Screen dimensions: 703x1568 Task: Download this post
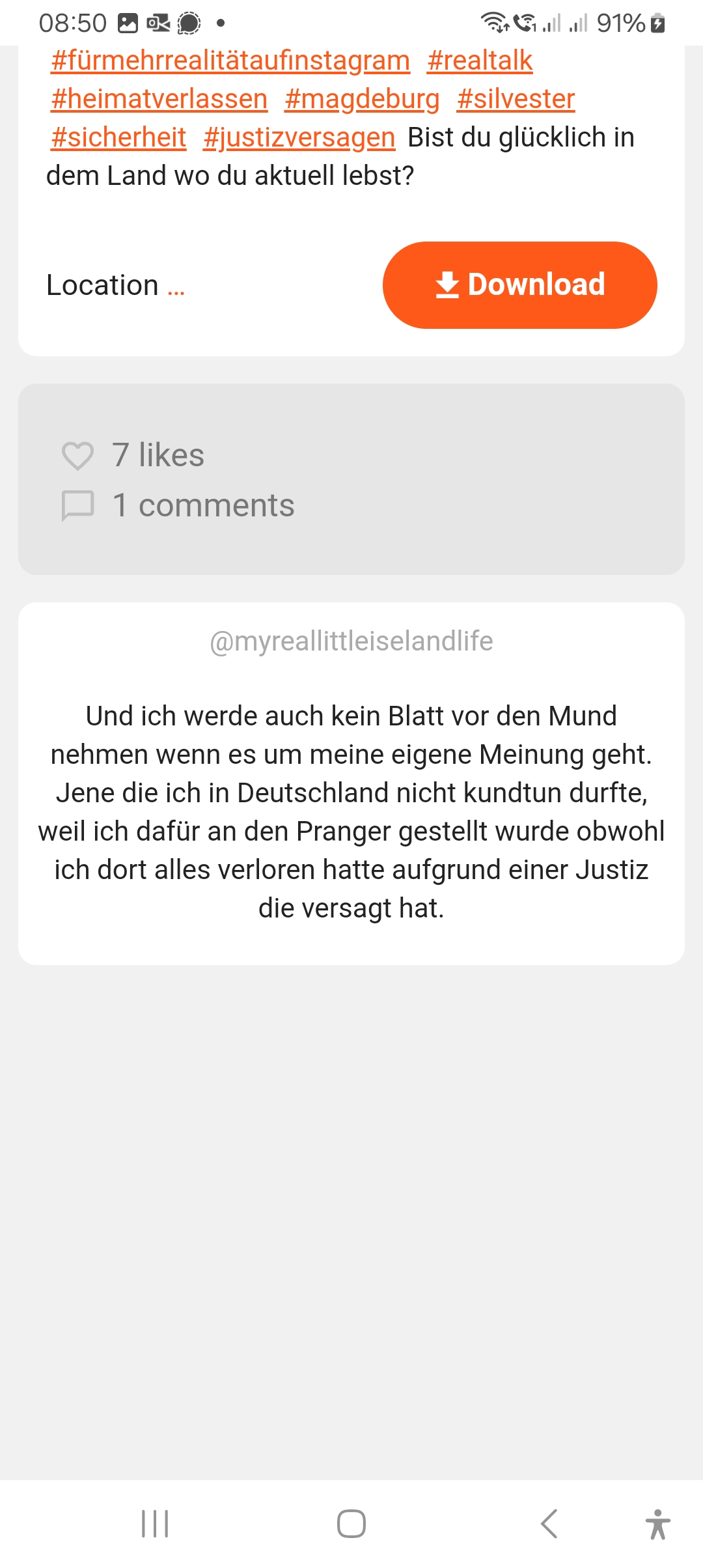(x=519, y=285)
